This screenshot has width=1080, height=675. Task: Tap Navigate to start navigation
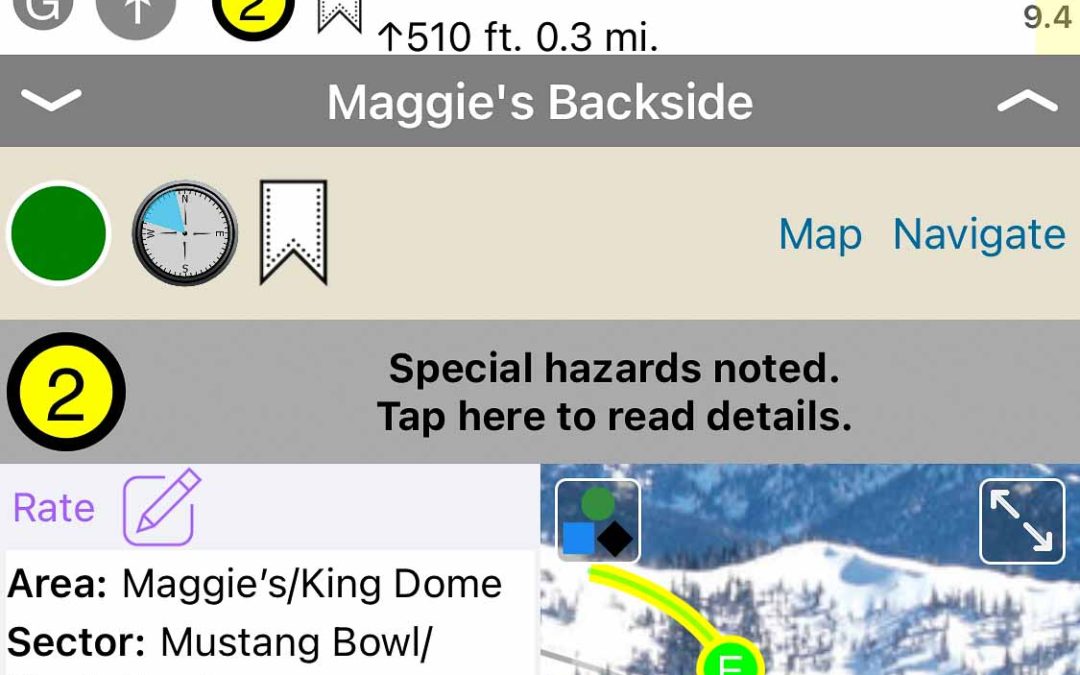[x=978, y=235]
